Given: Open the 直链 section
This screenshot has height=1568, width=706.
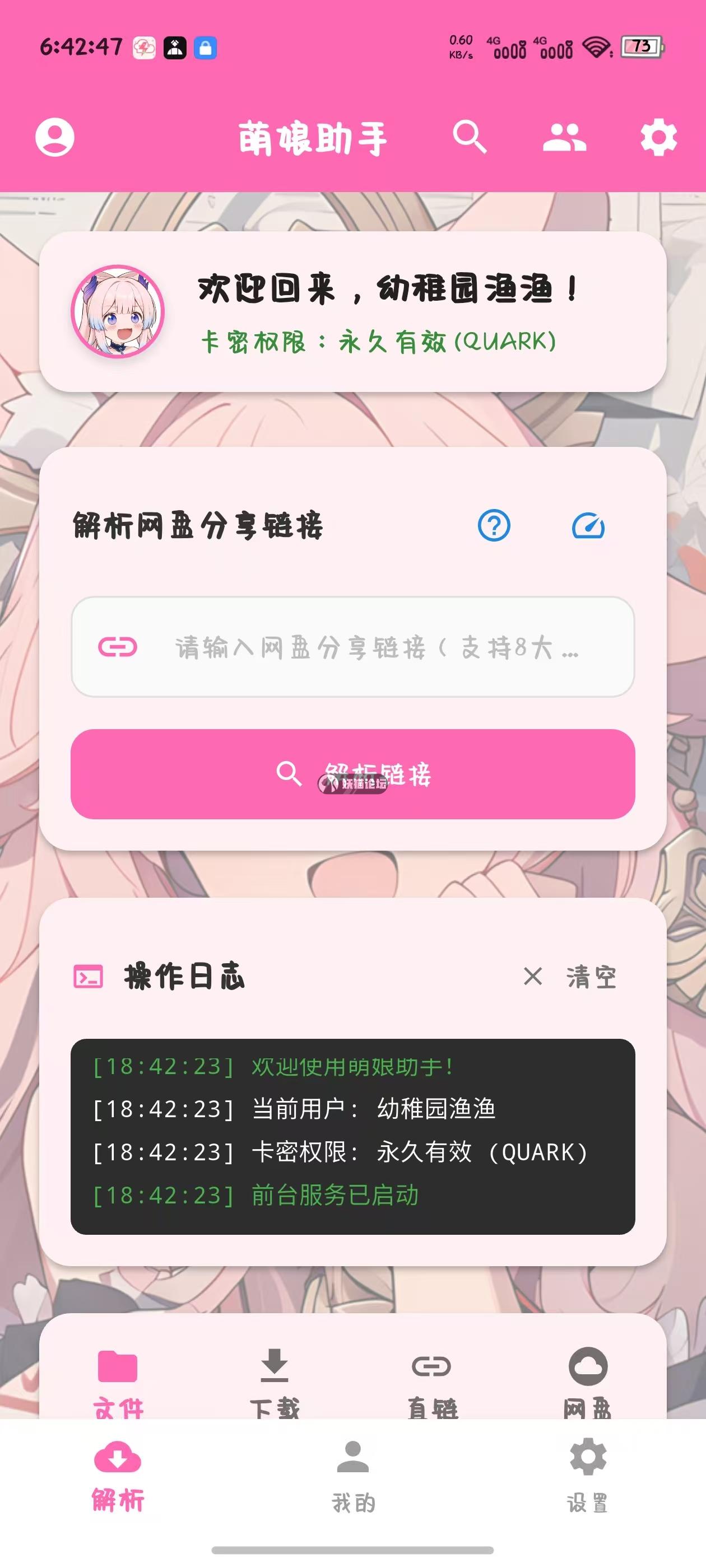Looking at the screenshot, I should (431, 1382).
